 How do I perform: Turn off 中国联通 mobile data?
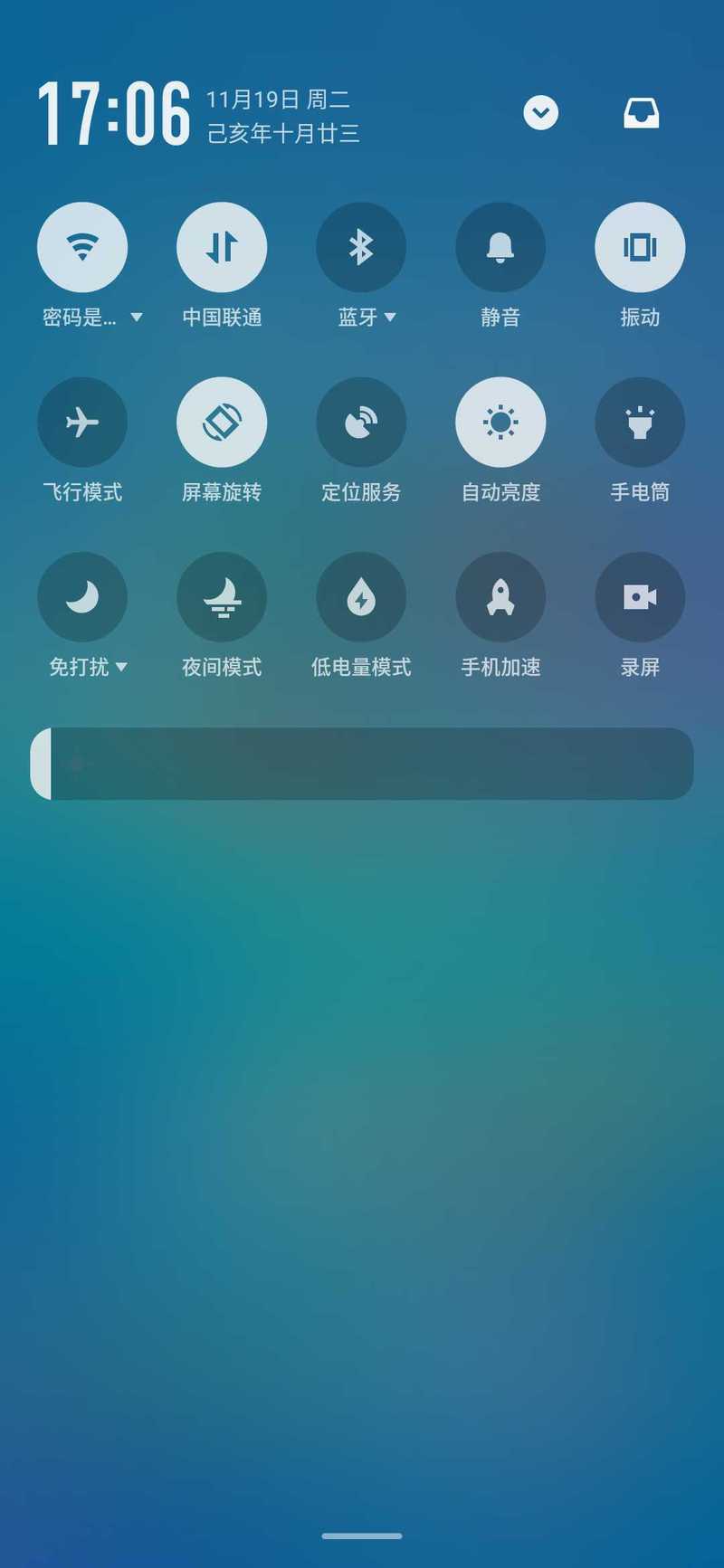point(222,247)
